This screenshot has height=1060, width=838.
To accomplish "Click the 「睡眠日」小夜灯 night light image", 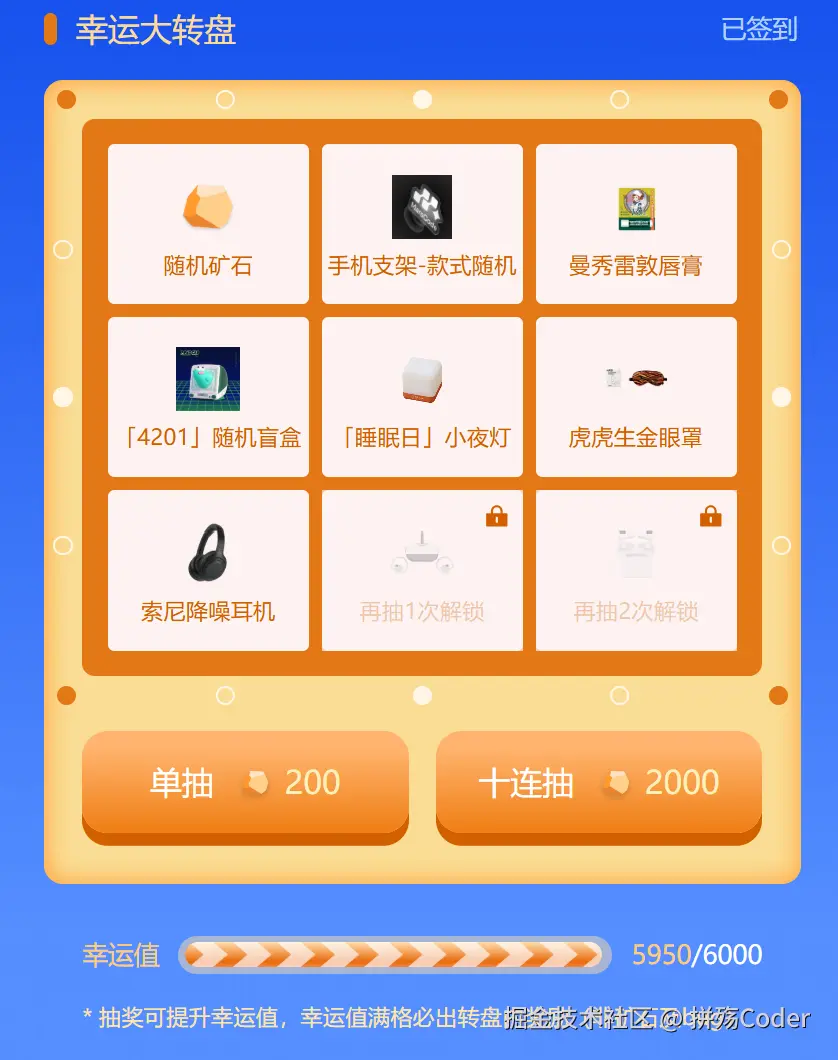I will pos(421,380).
